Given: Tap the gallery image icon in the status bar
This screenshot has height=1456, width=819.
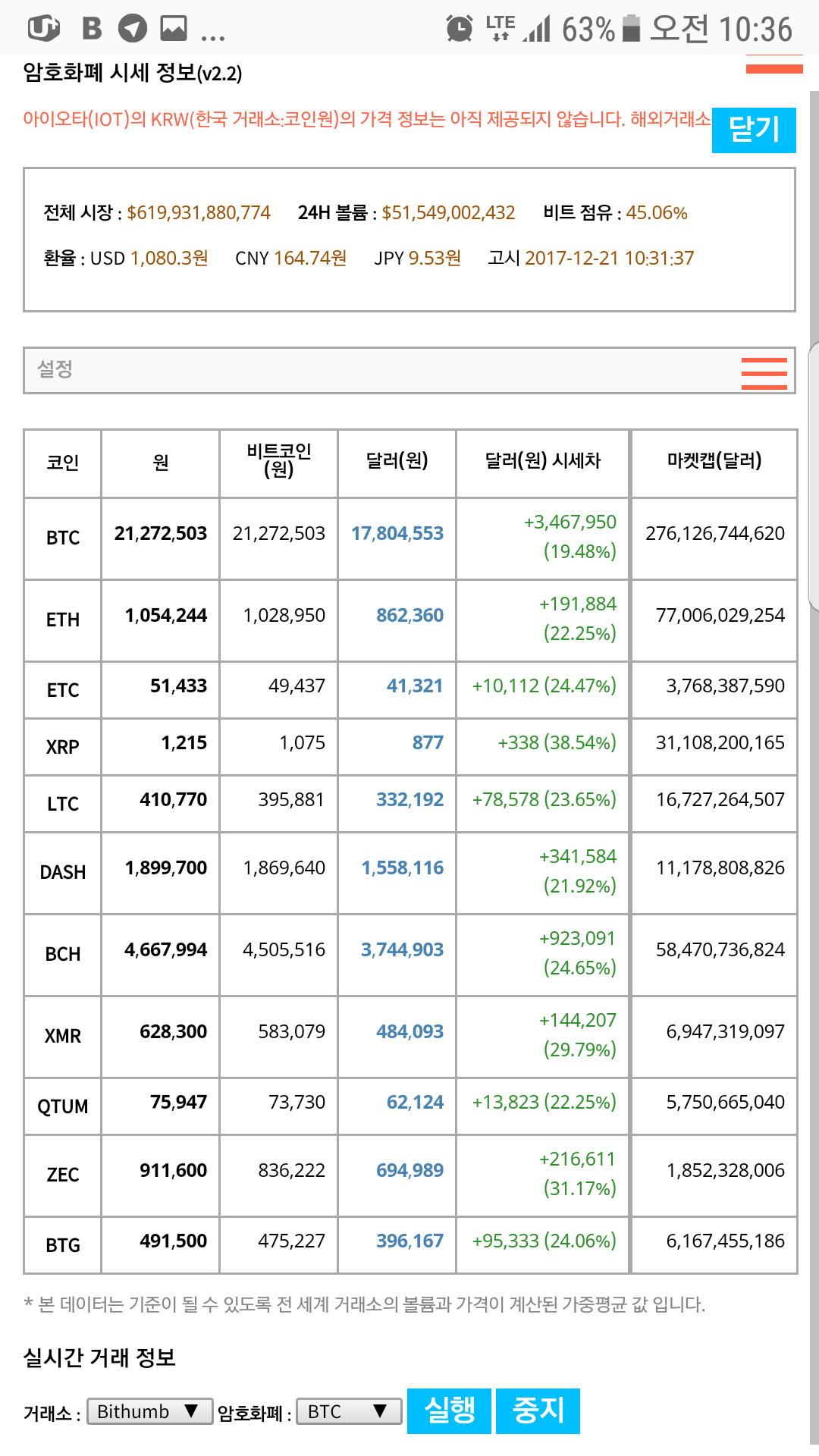Looking at the screenshot, I should click(173, 27).
